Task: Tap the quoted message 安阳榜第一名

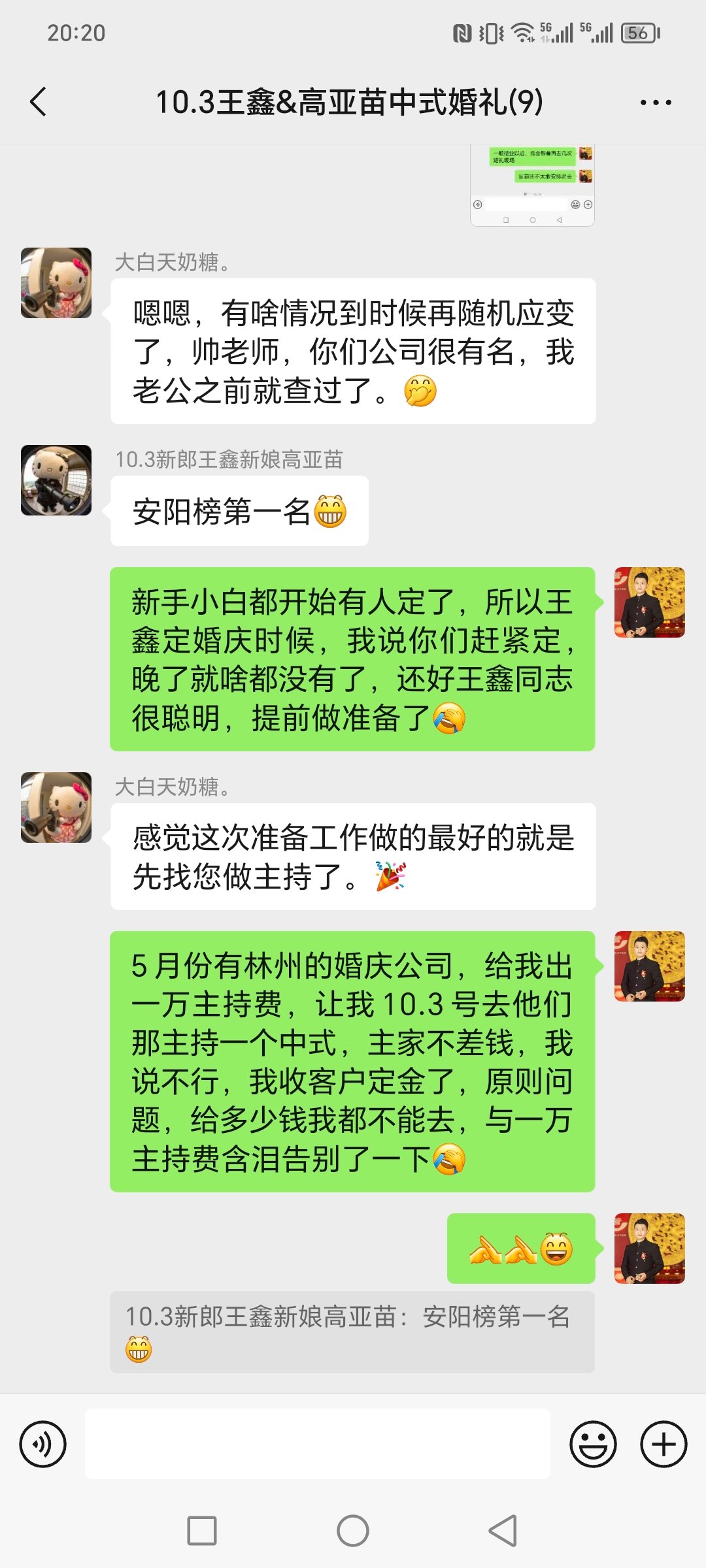Action: click(x=352, y=1331)
